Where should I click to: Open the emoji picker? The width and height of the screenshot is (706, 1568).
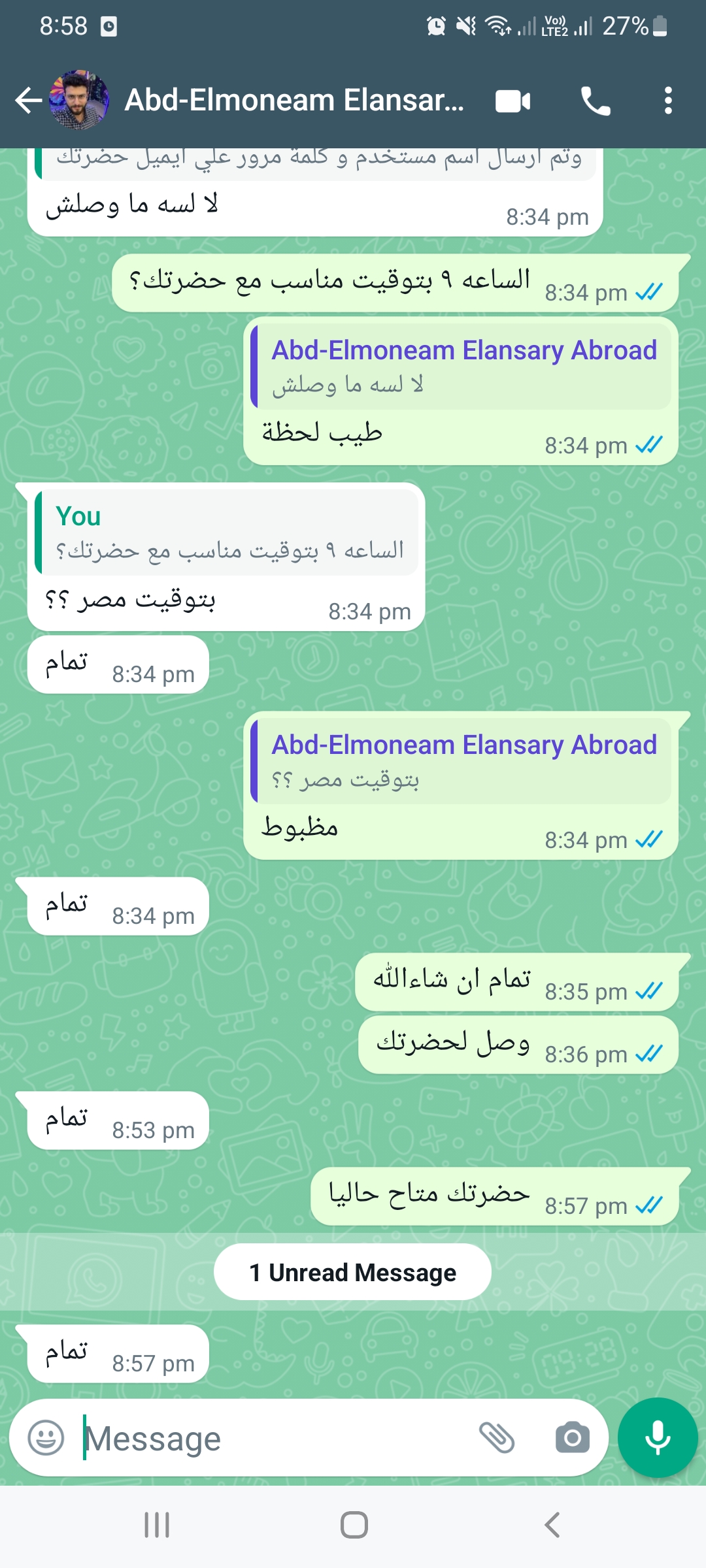(x=46, y=1437)
